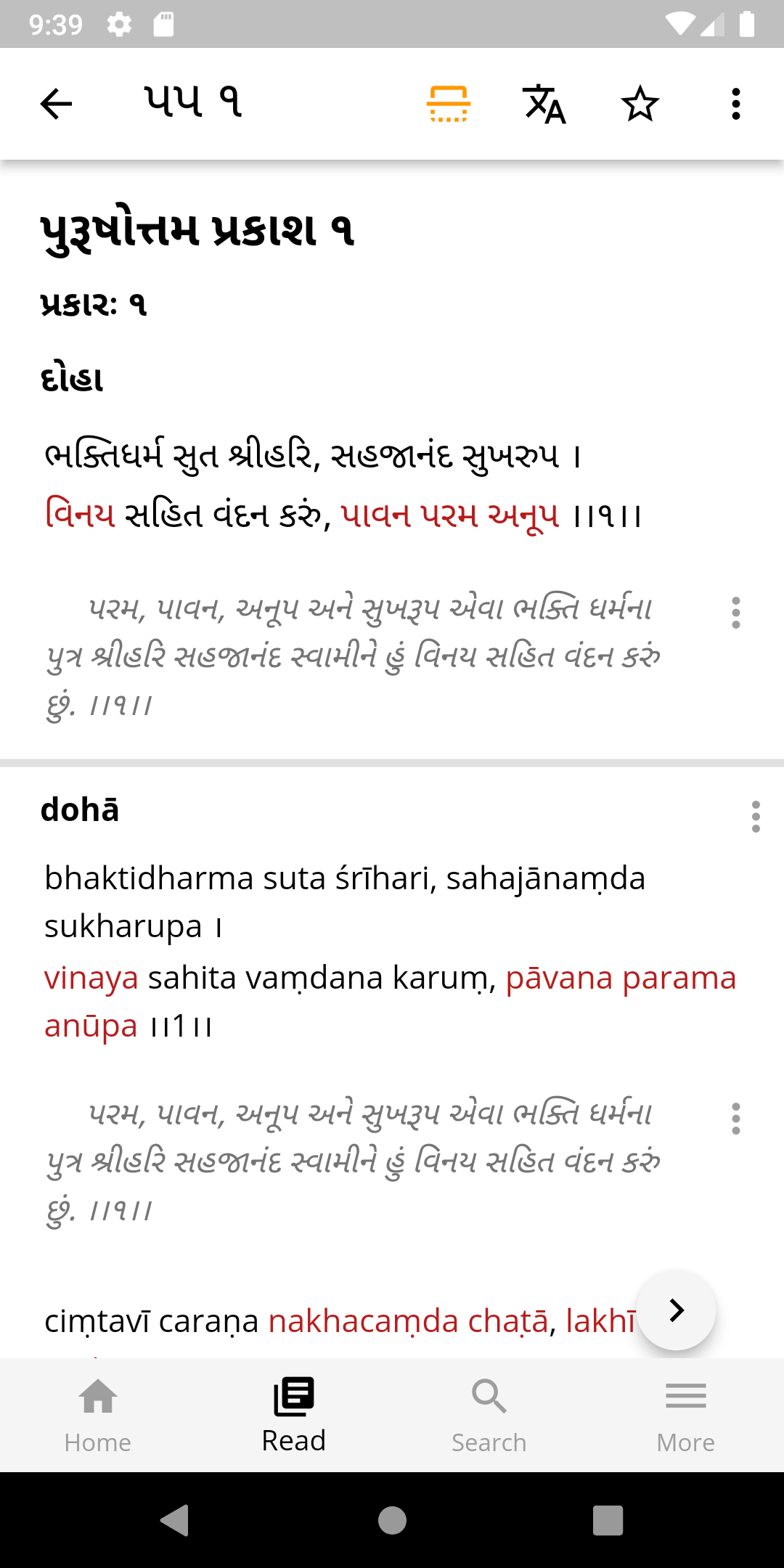Go back using the app bar arrow
The height and width of the screenshot is (1568, 784).
coord(56,104)
